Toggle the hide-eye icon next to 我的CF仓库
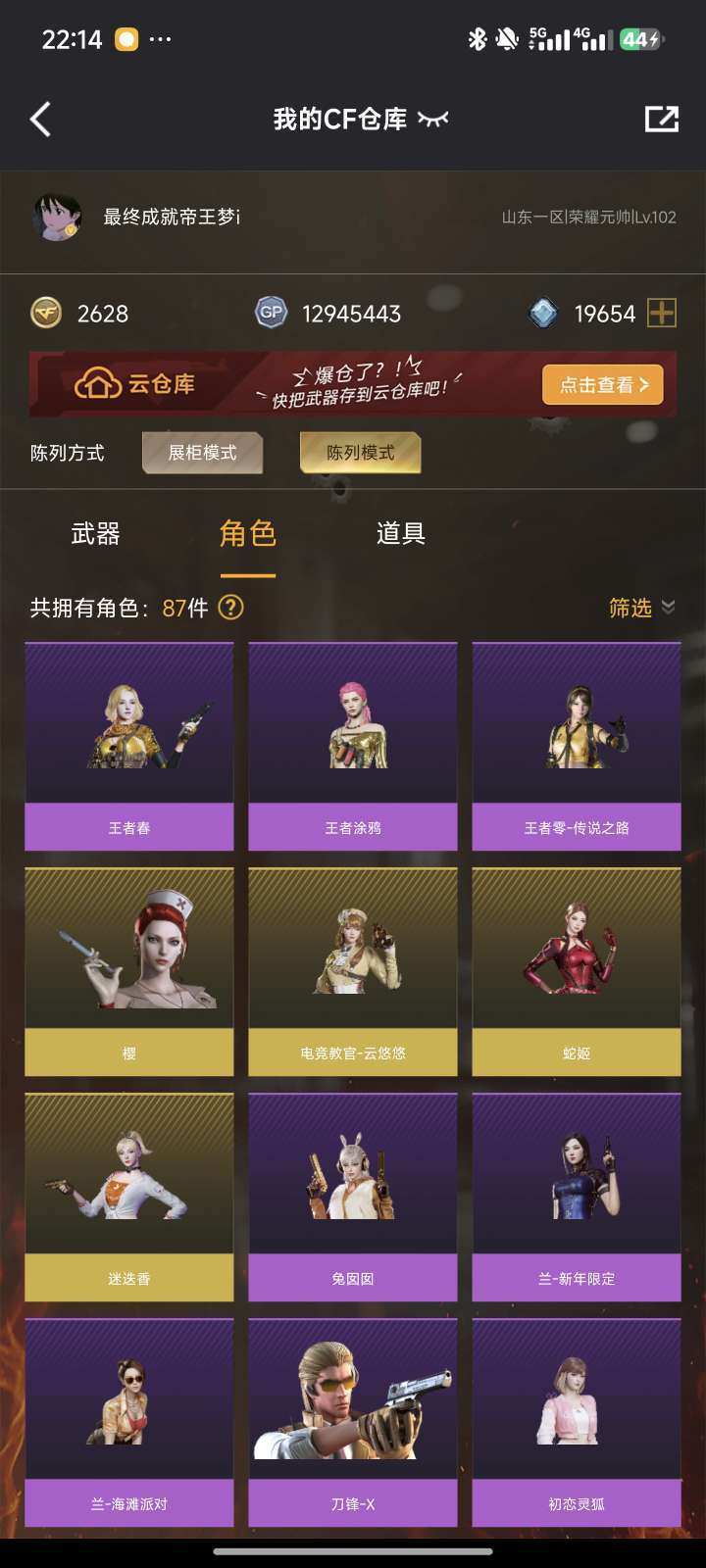Viewport: 706px width, 1568px height. click(432, 119)
